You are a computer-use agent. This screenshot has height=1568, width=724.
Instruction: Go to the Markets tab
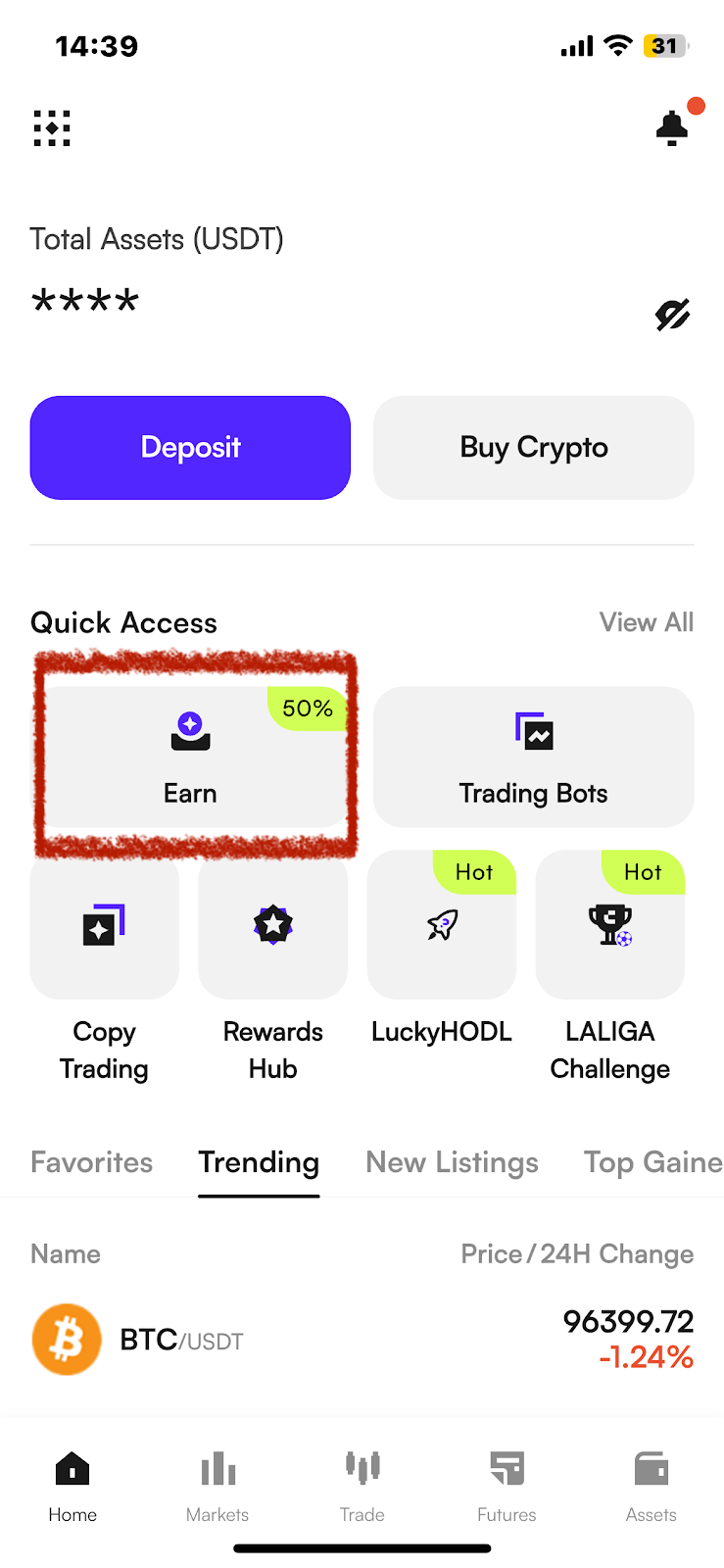pyautogui.click(x=217, y=1486)
